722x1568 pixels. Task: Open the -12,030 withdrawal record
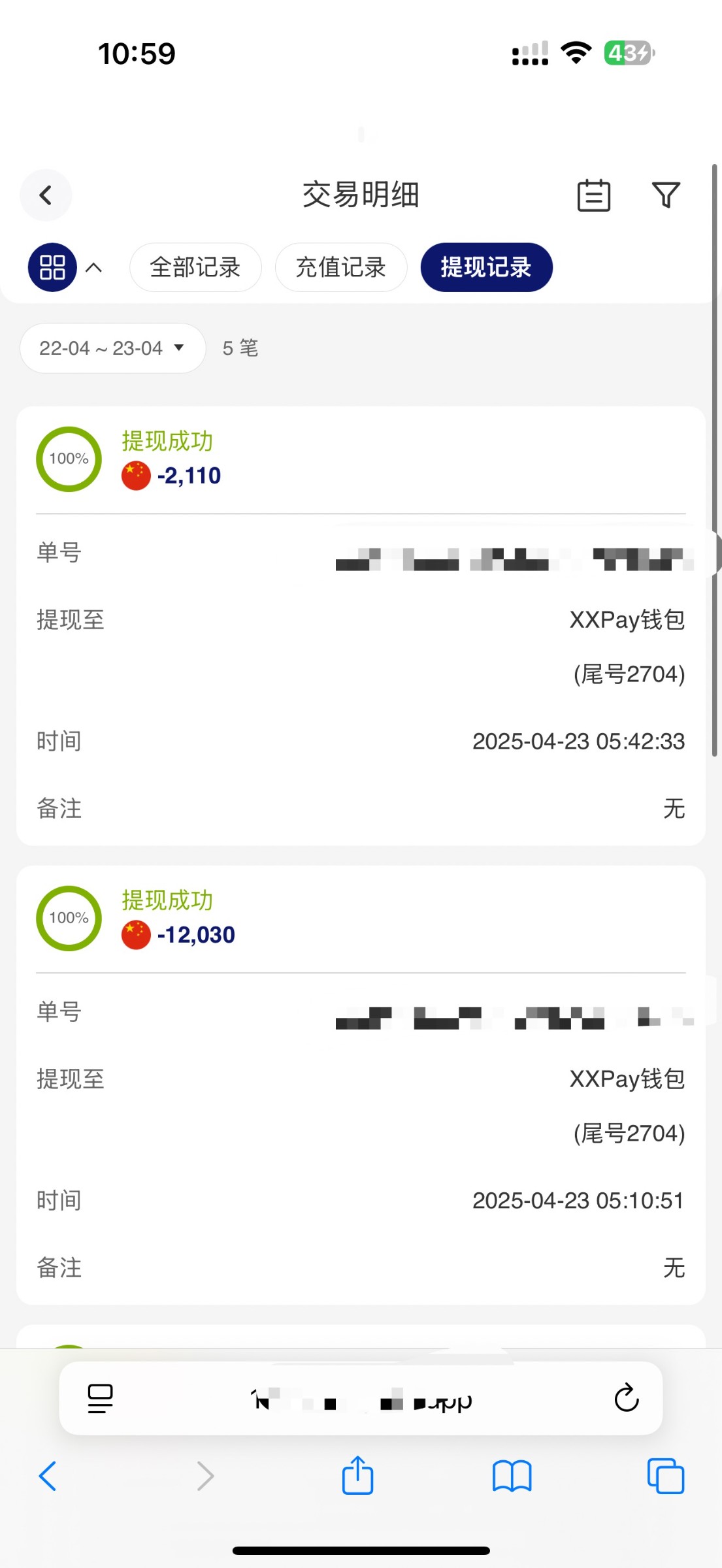(361, 919)
